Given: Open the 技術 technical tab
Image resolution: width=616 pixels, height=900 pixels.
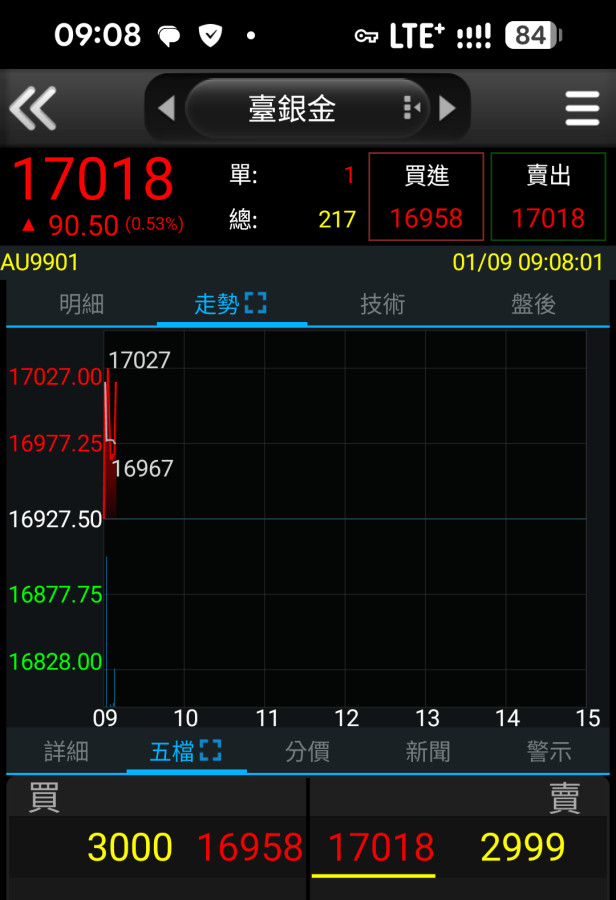Looking at the screenshot, I should [x=382, y=305].
